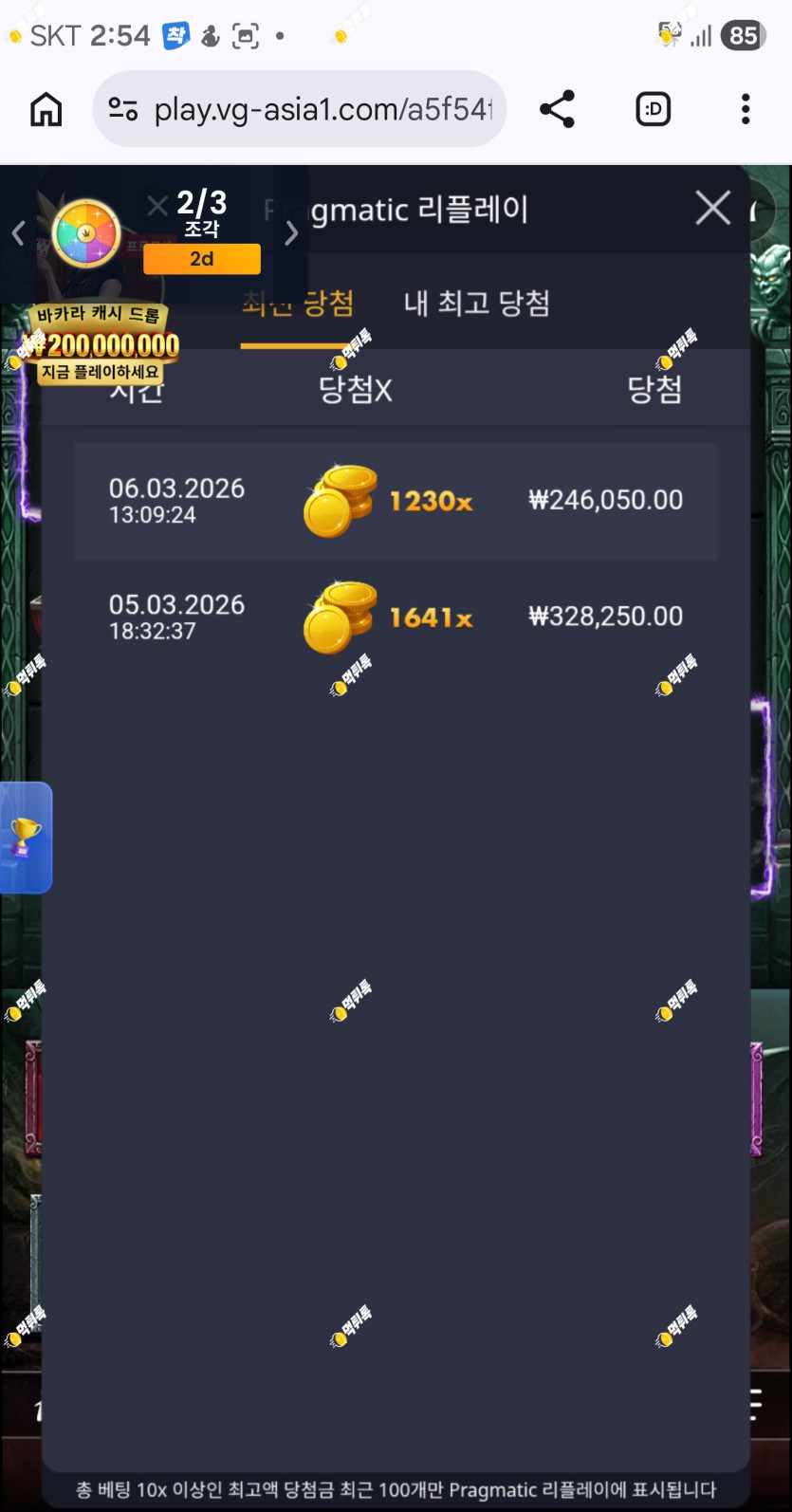Open the browser tab switcher
The image size is (792, 1512).
(x=653, y=109)
